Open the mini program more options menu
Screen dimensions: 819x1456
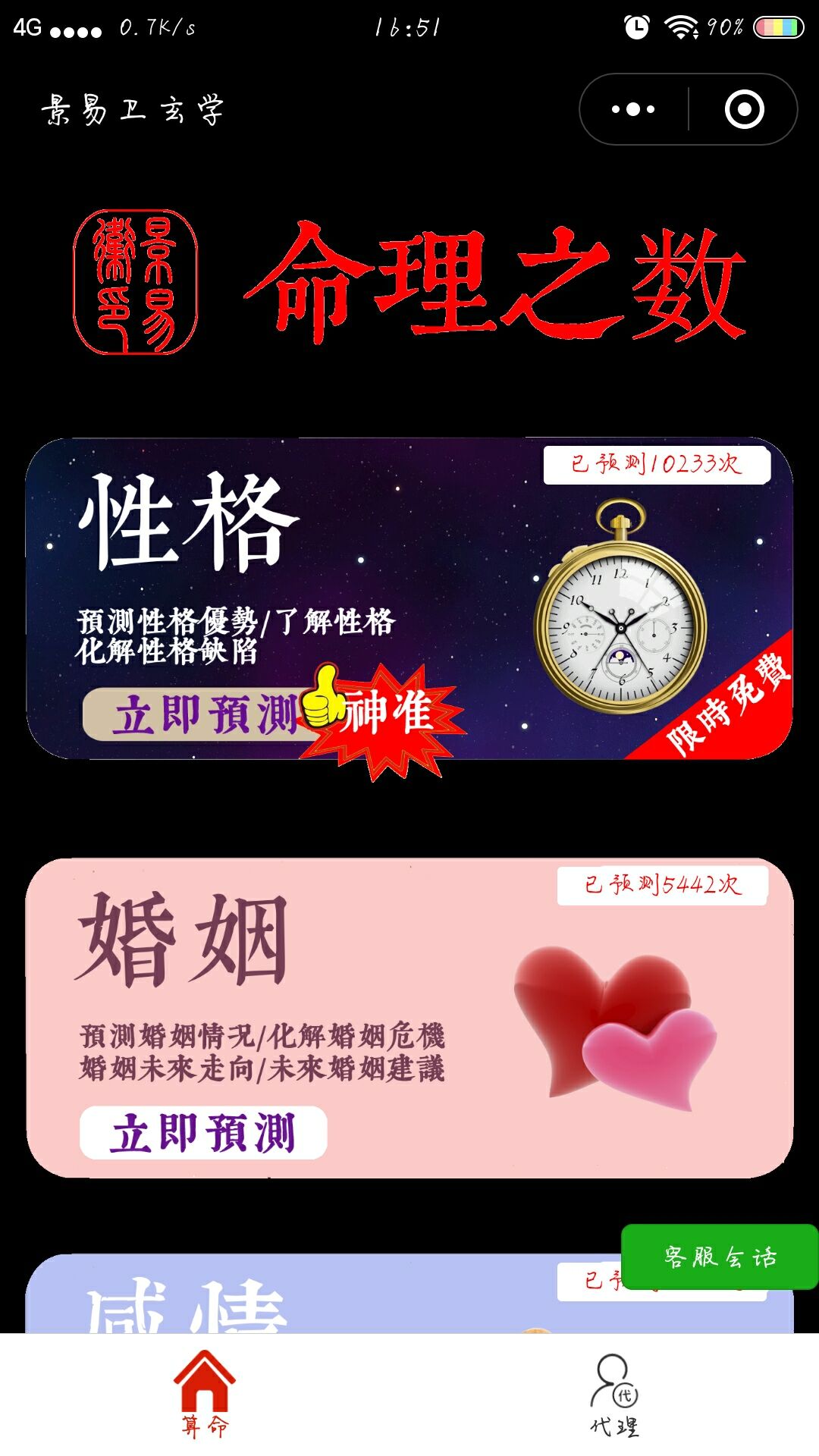(x=633, y=109)
